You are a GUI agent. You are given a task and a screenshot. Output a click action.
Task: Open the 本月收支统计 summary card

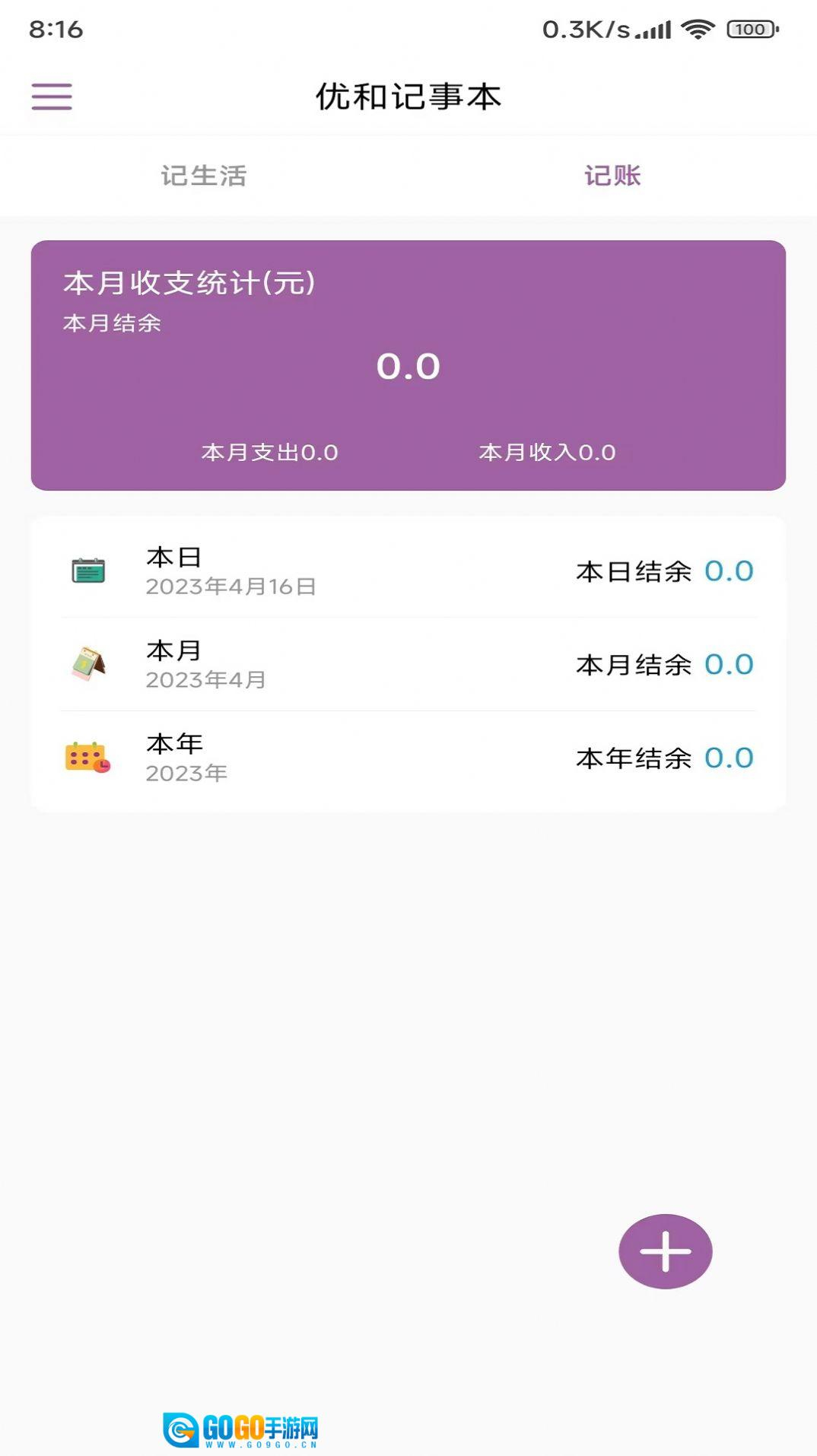408,365
